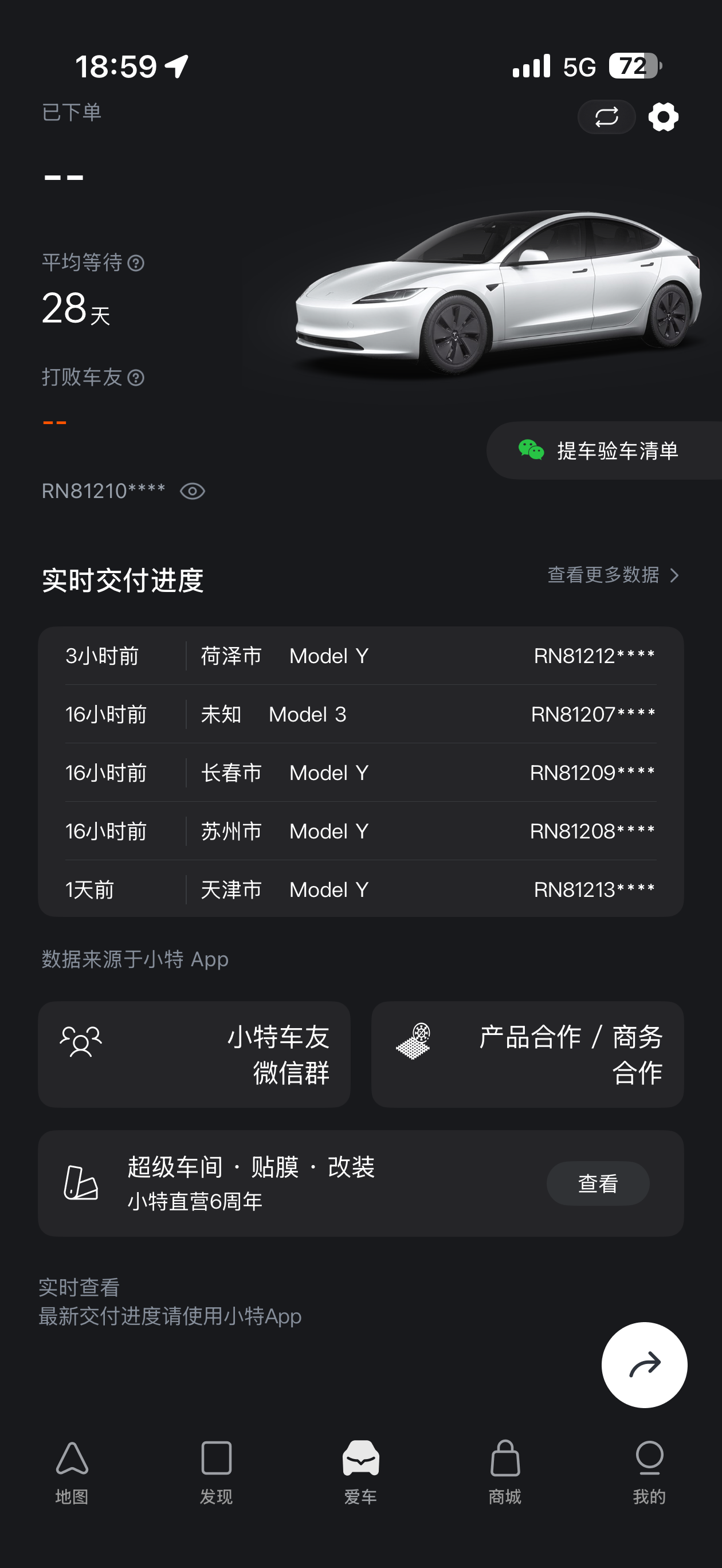This screenshot has height=1568, width=722.
Task: Tap the help icon beside 平均等待
Action: pos(137,264)
